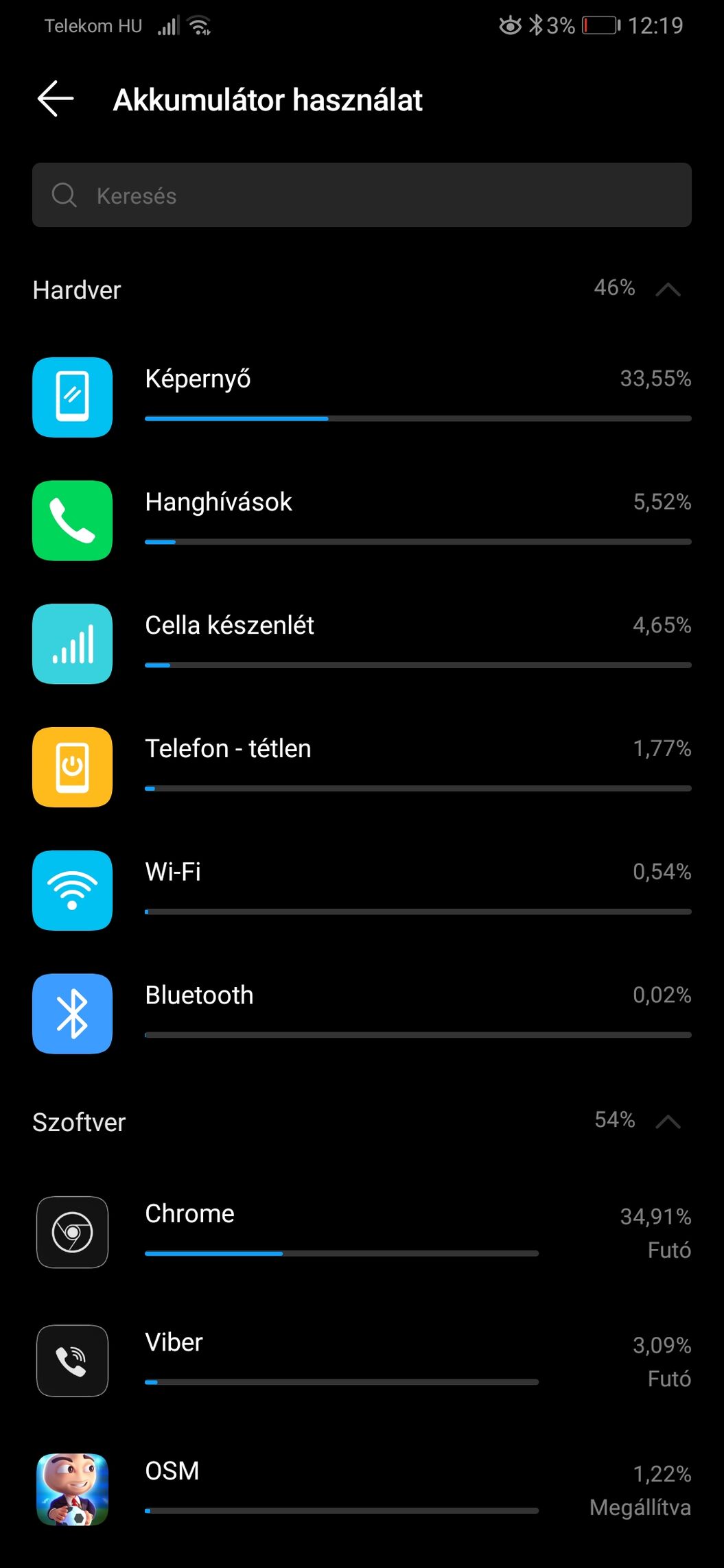Collapse the Hardver section
Image resolution: width=724 pixels, height=1568 pixels.
(668, 289)
